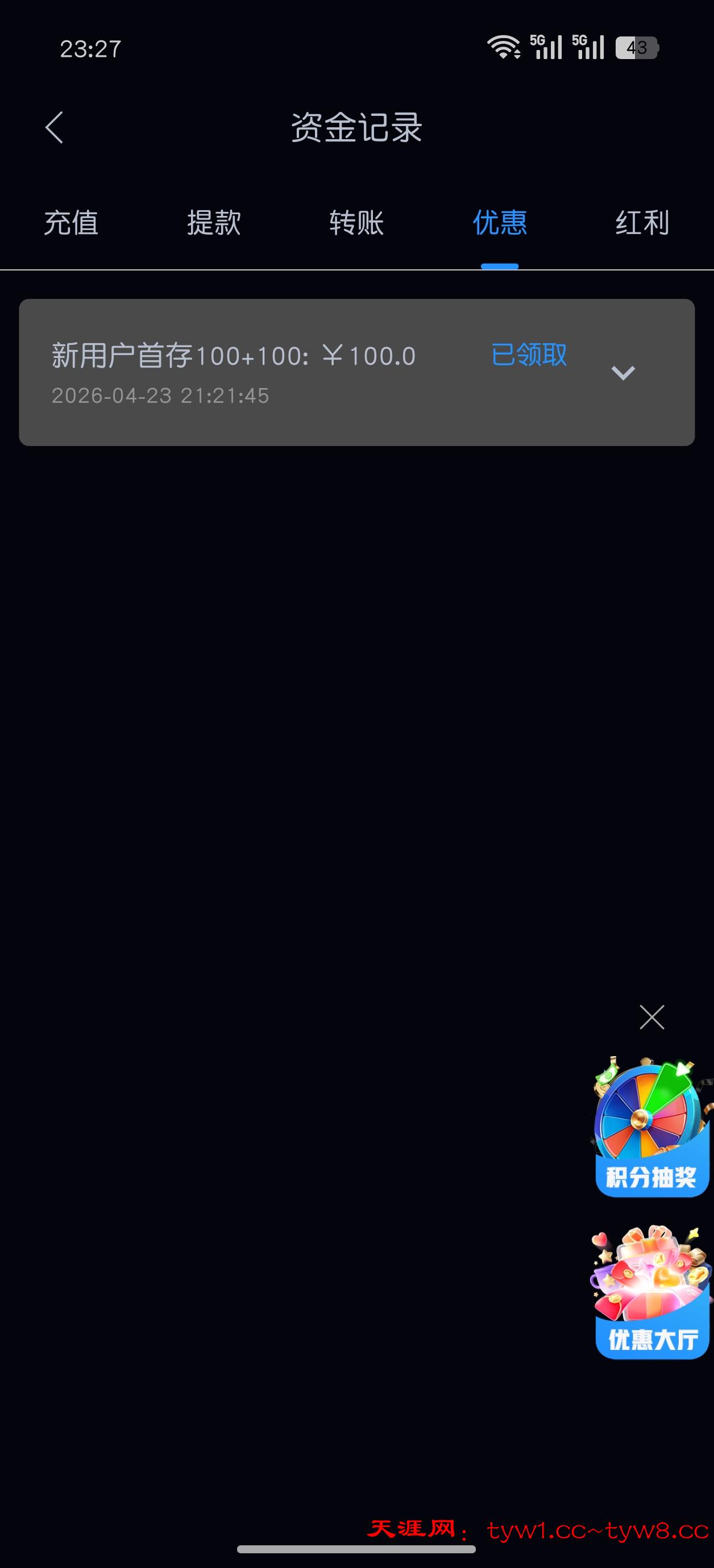714x1568 pixels.
Task: Switch to the 提款 tab
Action: [214, 223]
